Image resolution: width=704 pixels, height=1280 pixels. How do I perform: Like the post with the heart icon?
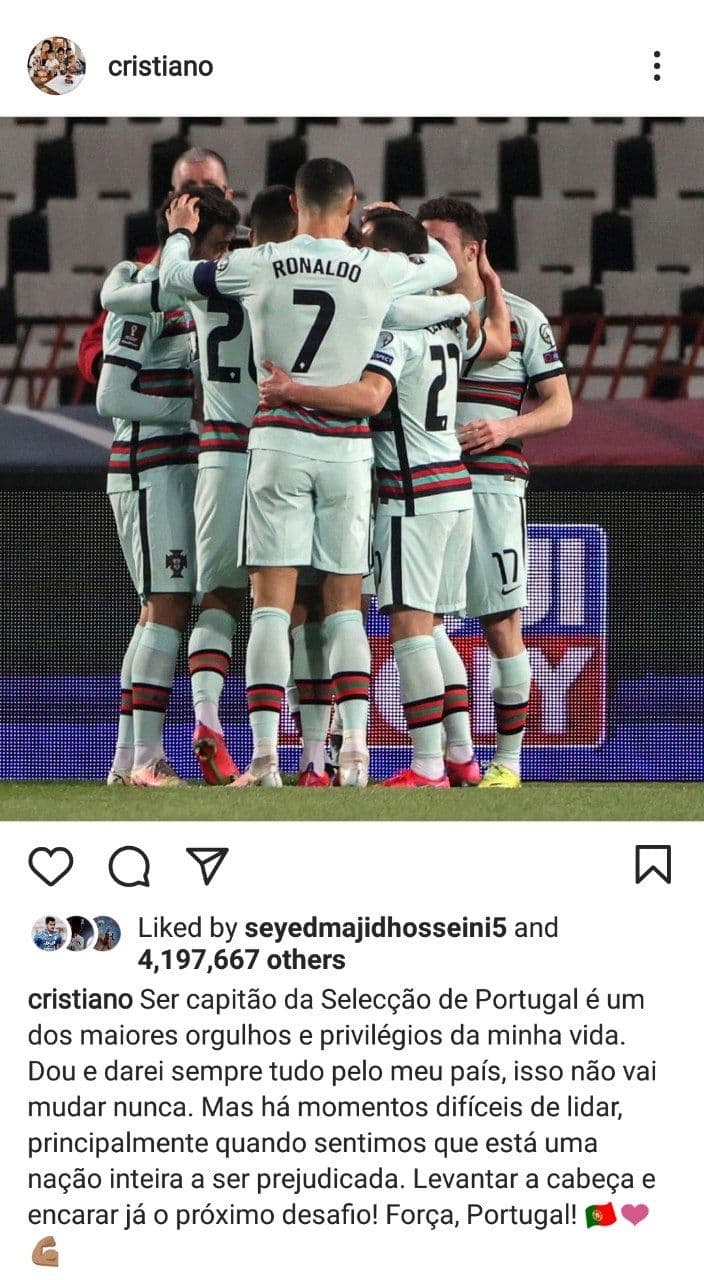[50, 866]
